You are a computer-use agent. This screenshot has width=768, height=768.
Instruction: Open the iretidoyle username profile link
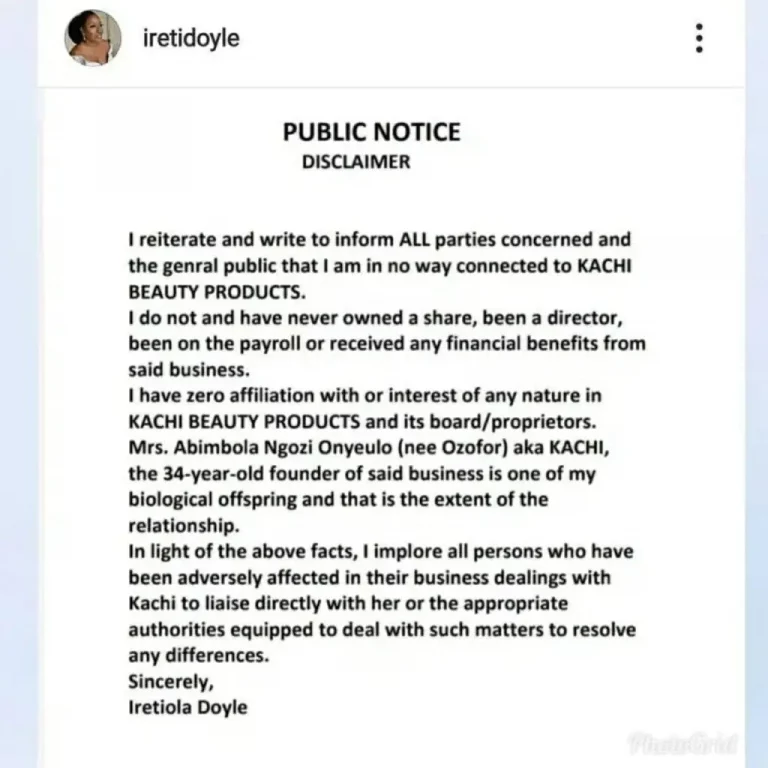pyautogui.click(x=190, y=40)
